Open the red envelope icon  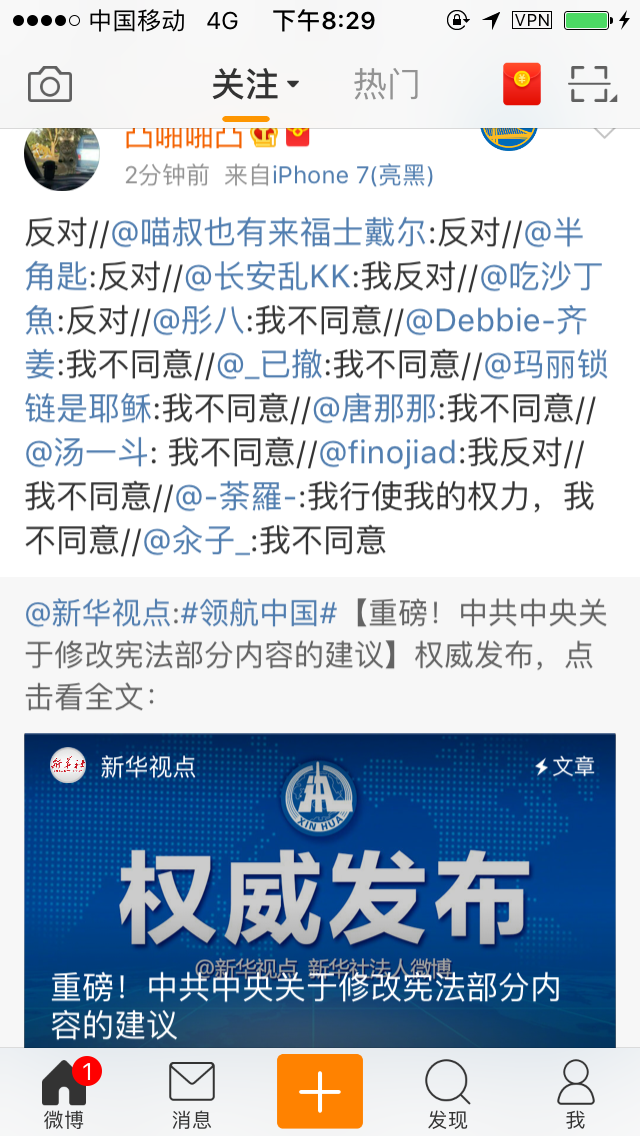pyautogui.click(x=522, y=84)
